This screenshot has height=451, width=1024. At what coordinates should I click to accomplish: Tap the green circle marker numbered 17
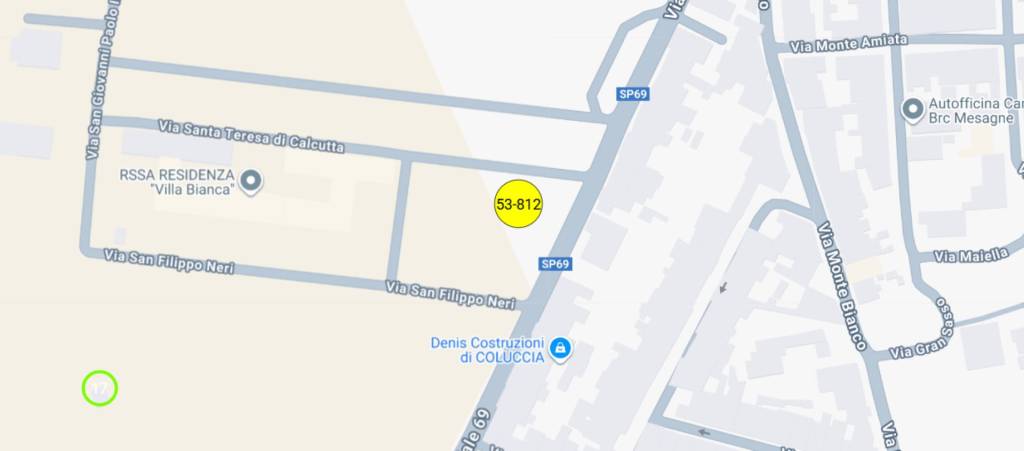pyautogui.click(x=100, y=388)
